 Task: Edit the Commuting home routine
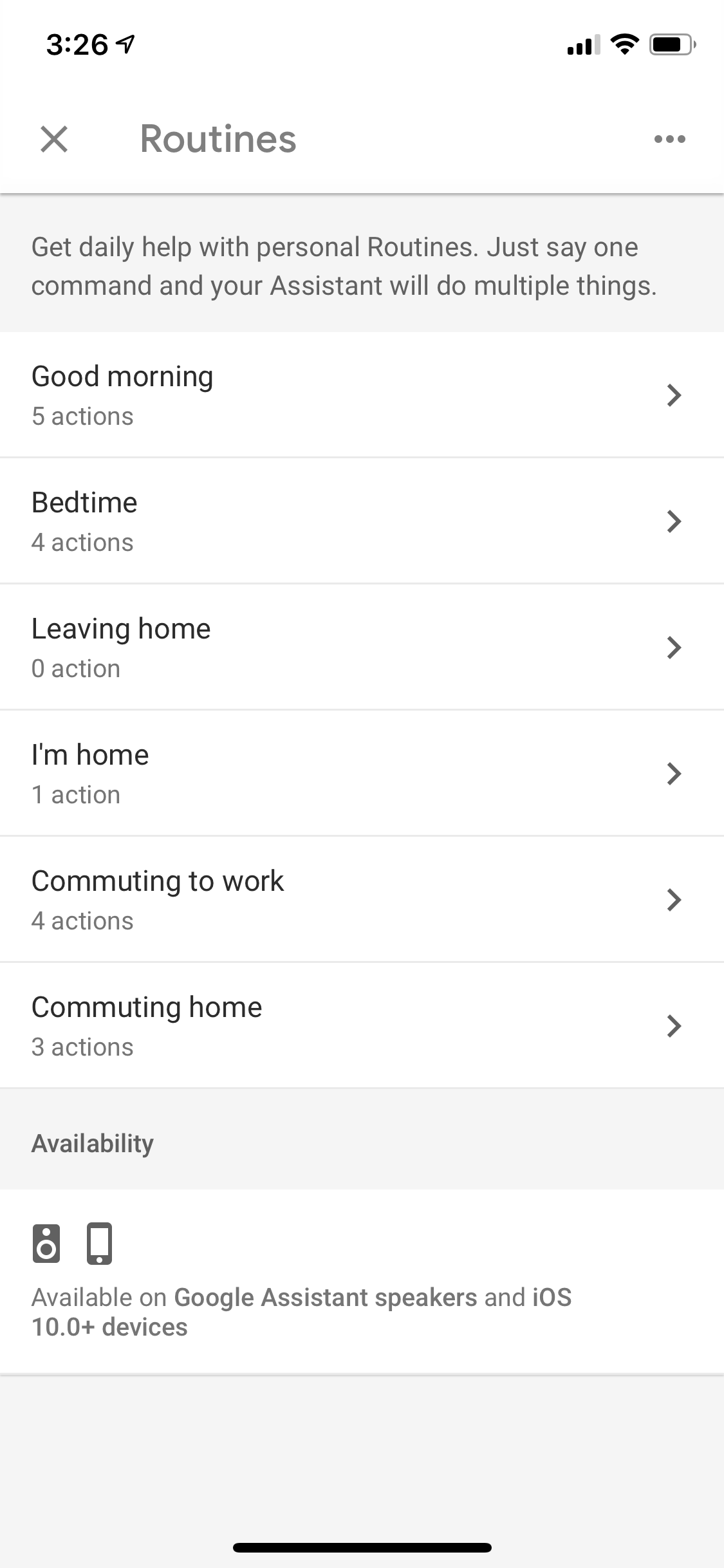pyautogui.click(x=362, y=1026)
